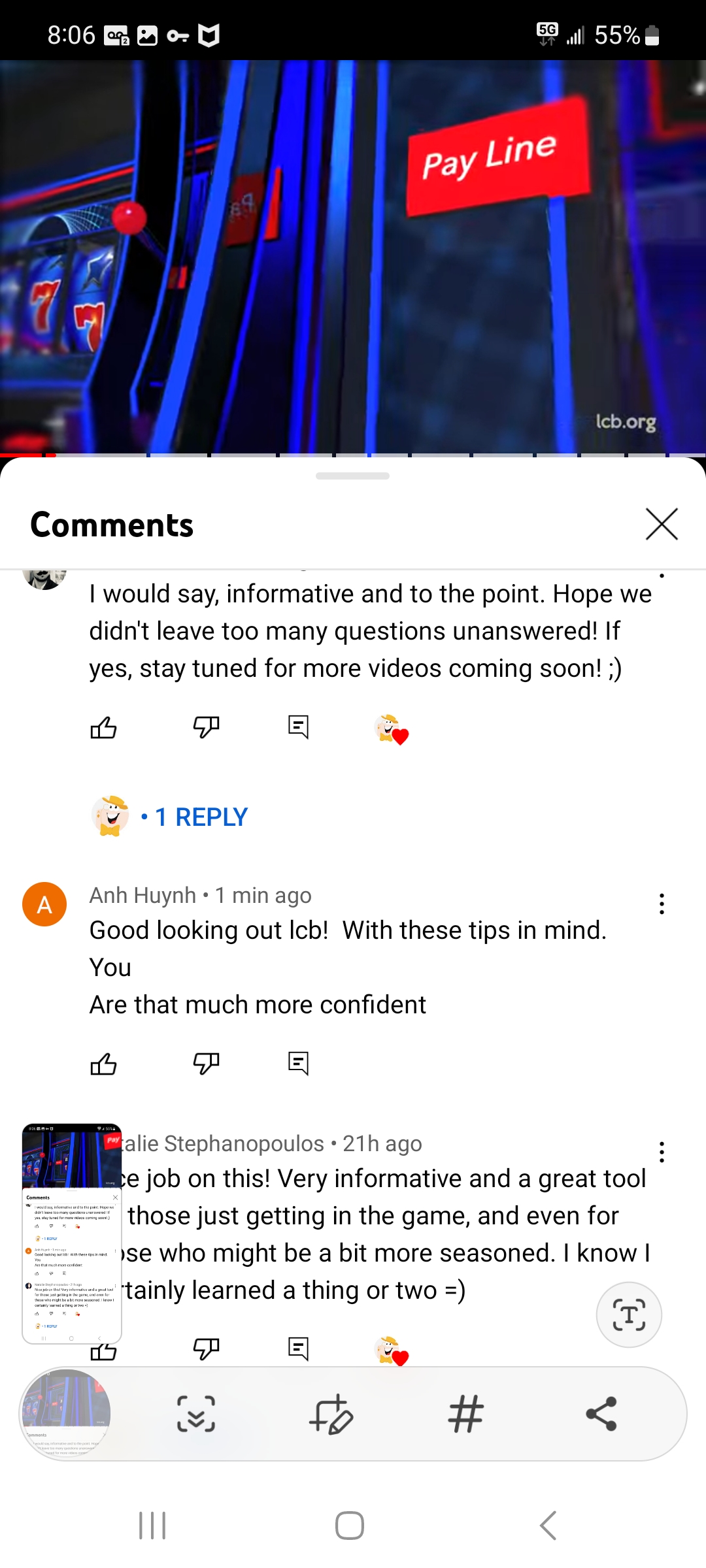This screenshot has width=706, height=1568.
Task: Like Anh Huynh's comment
Action: [x=103, y=1064]
